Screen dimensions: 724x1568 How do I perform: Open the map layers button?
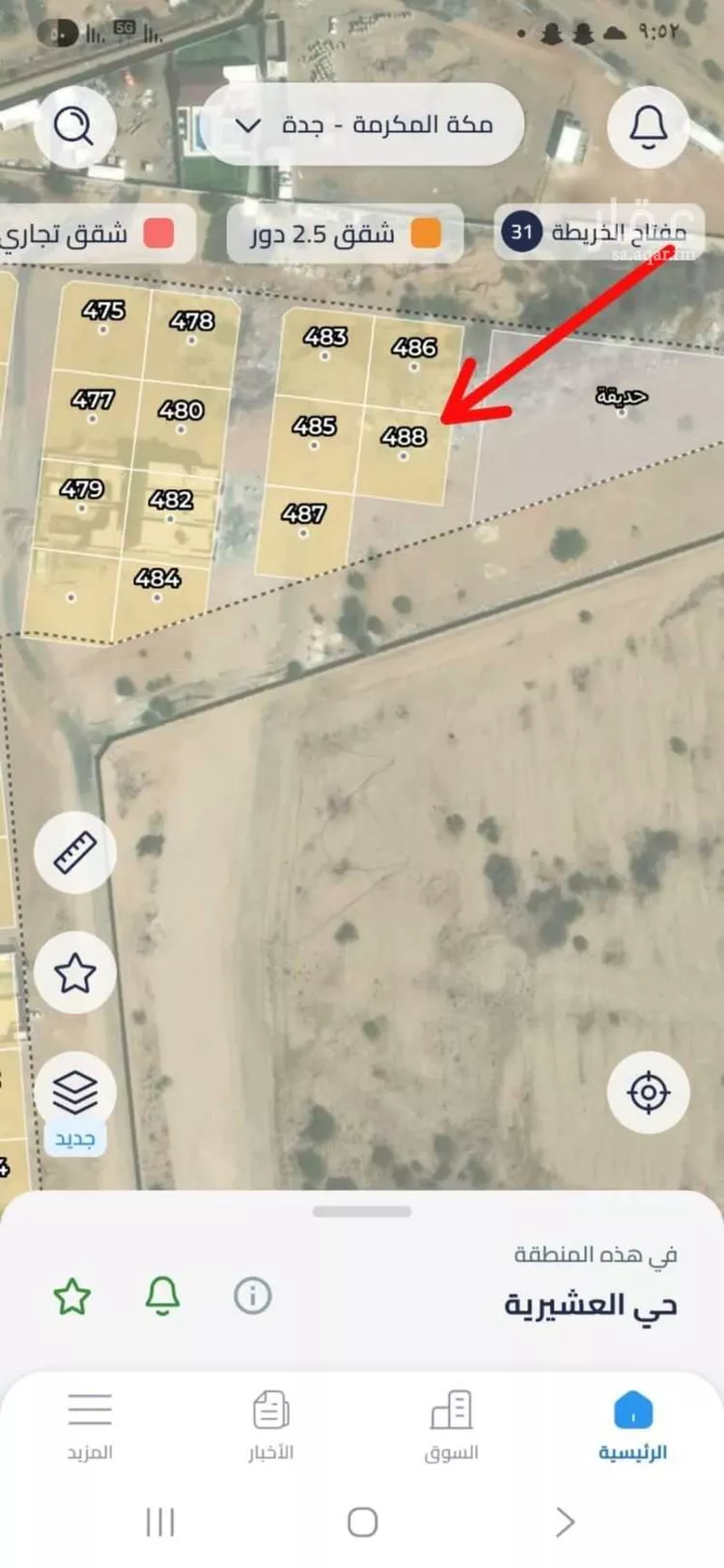coord(75,1093)
